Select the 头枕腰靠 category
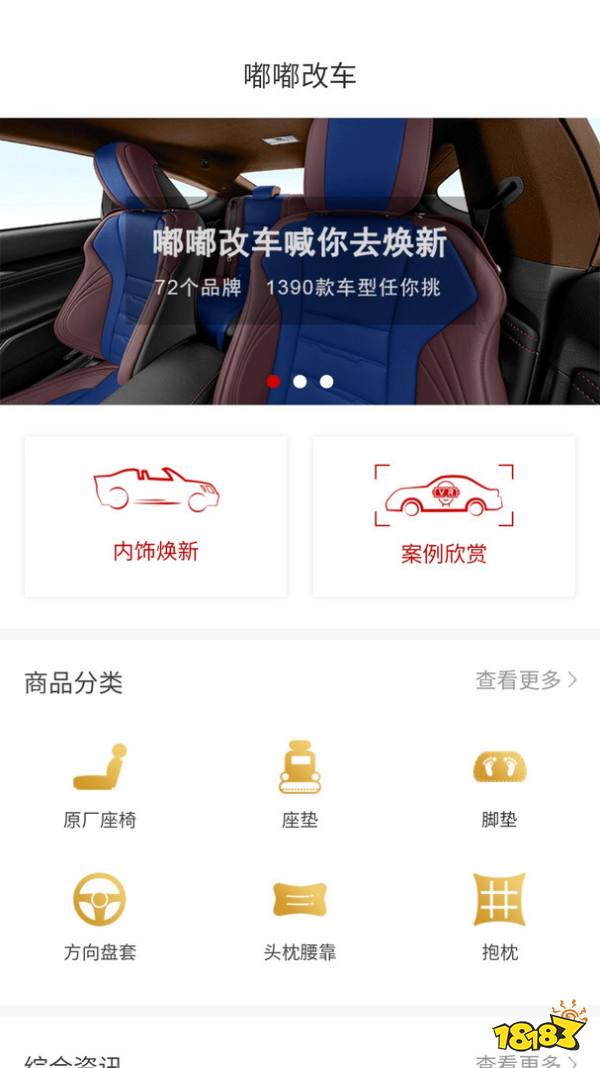Image resolution: width=600 pixels, height=1068 pixels. point(300,916)
